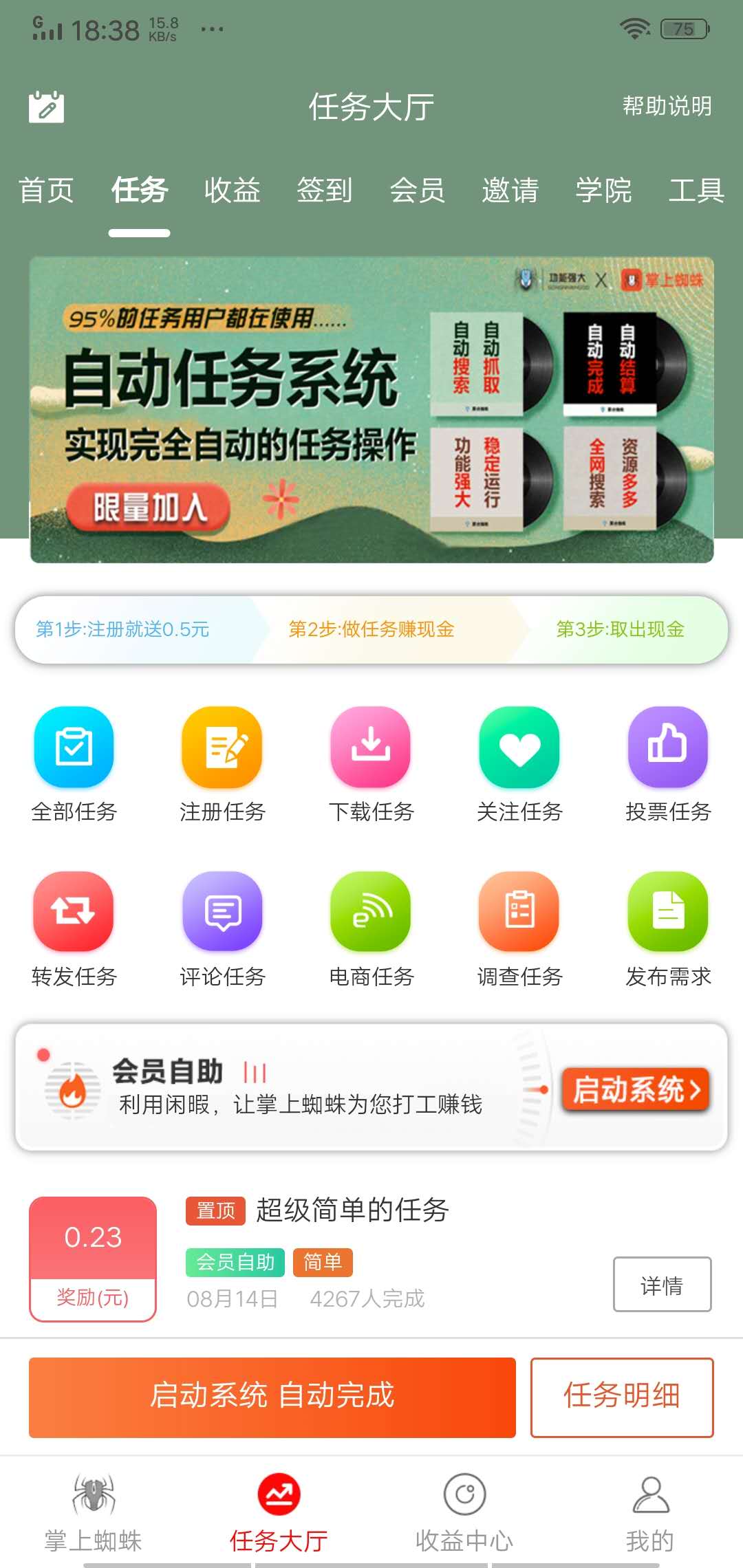743x1568 pixels.
Task: Select the 注册任务 registration tasks icon
Action: 222,763
